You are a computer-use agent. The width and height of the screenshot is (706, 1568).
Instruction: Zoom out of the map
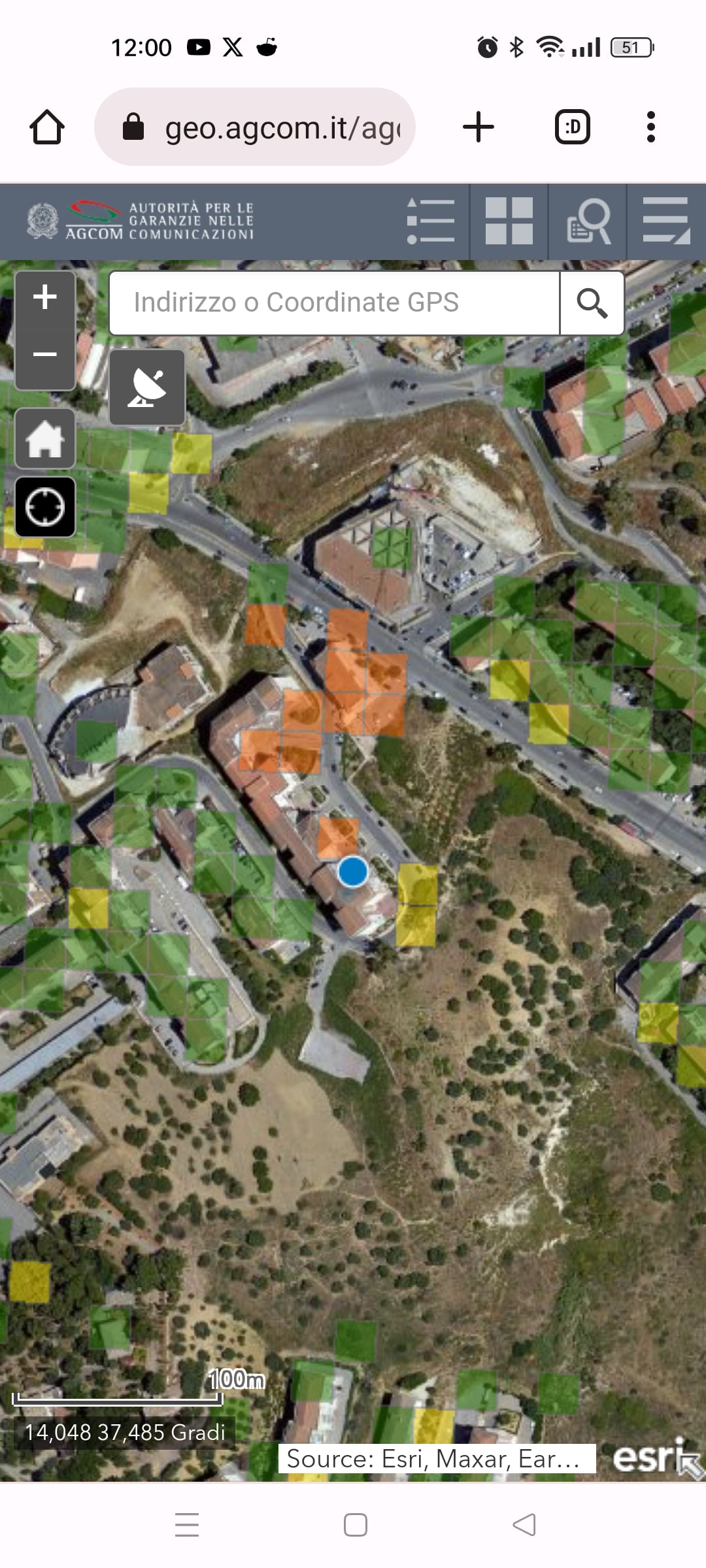pos(45,355)
